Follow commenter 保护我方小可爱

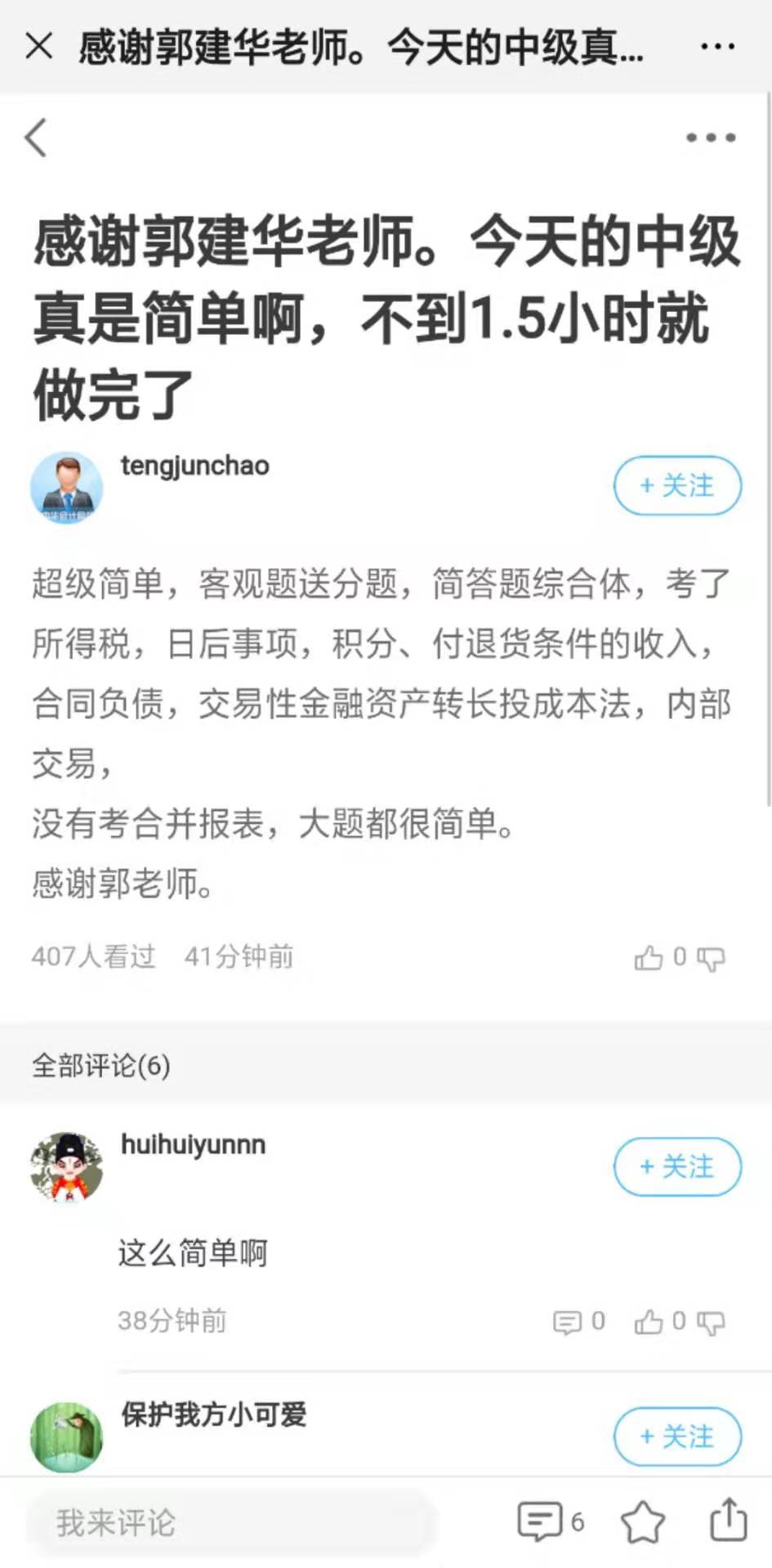pos(677,1437)
